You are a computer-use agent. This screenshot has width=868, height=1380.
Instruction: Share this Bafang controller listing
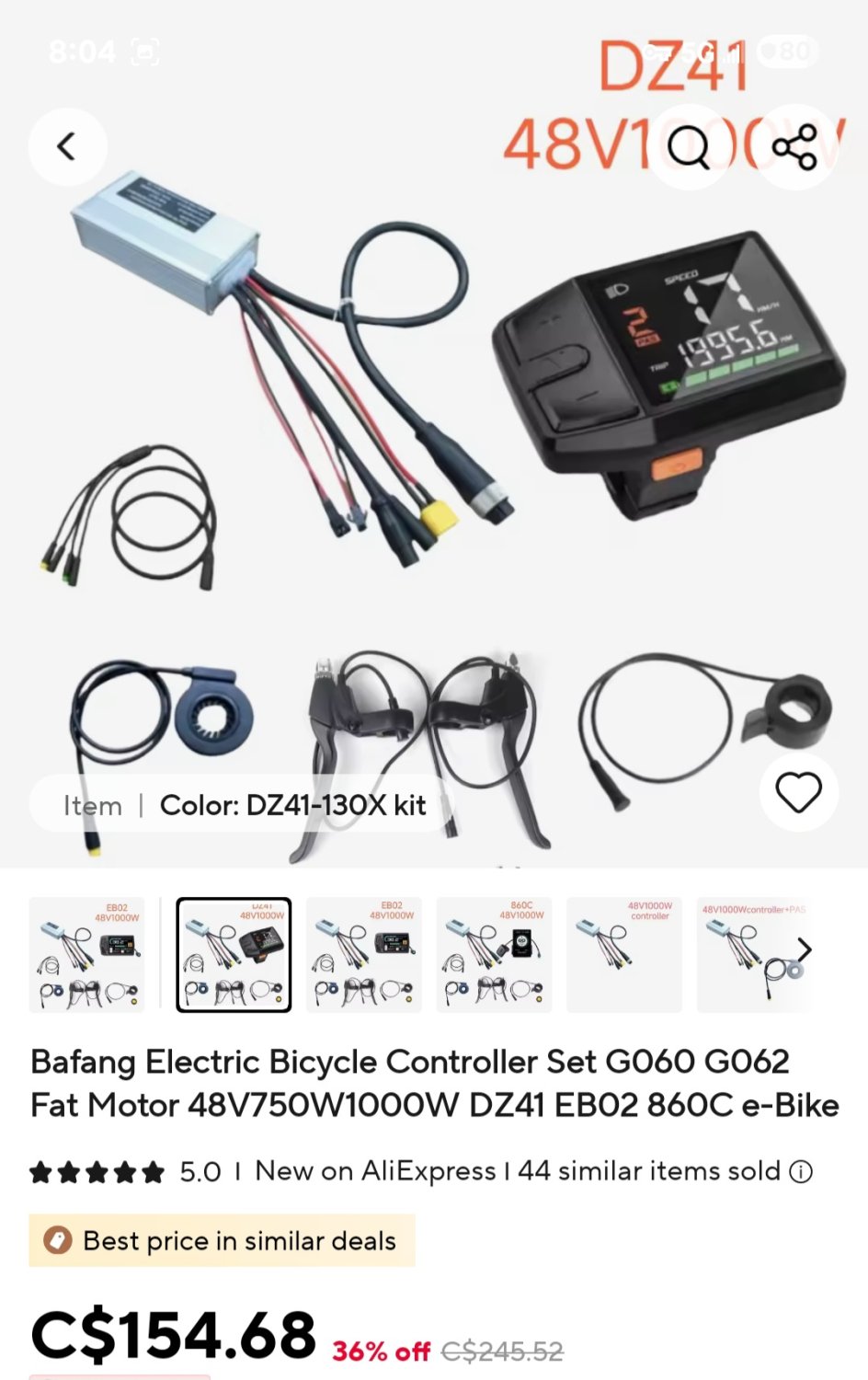click(x=794, y=146)
